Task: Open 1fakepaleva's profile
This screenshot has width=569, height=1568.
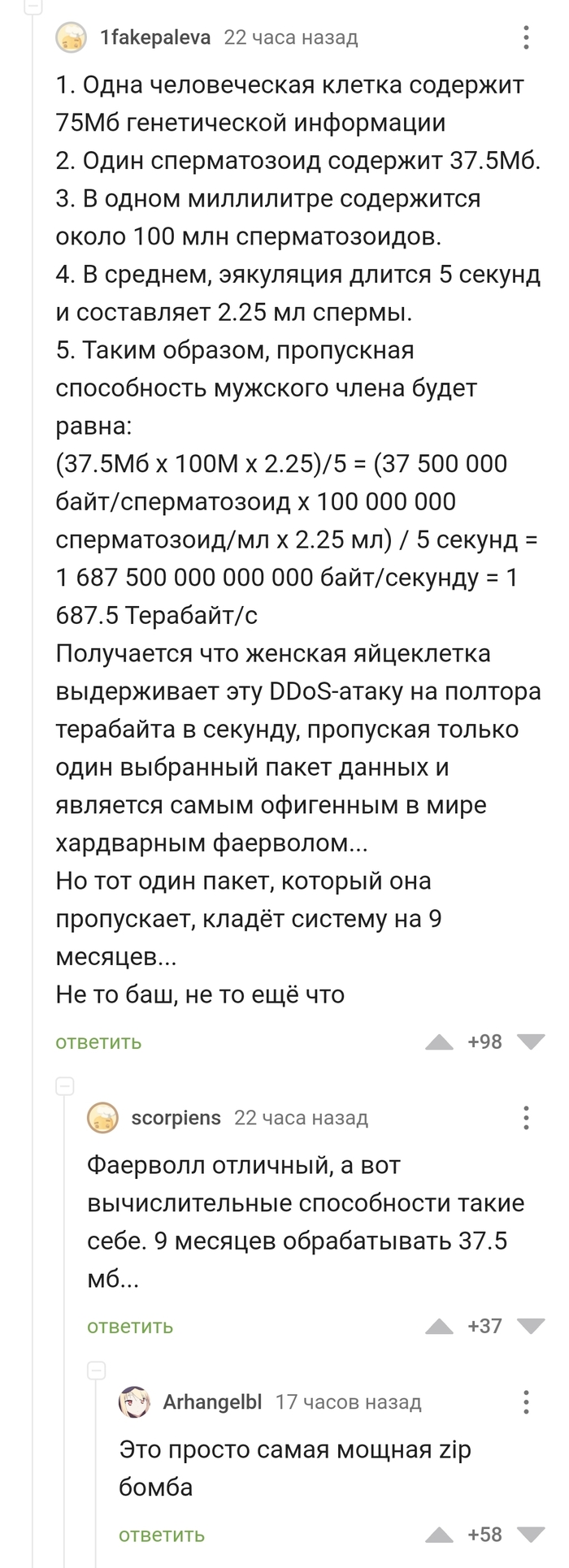Action: click(x=154, y=37)
